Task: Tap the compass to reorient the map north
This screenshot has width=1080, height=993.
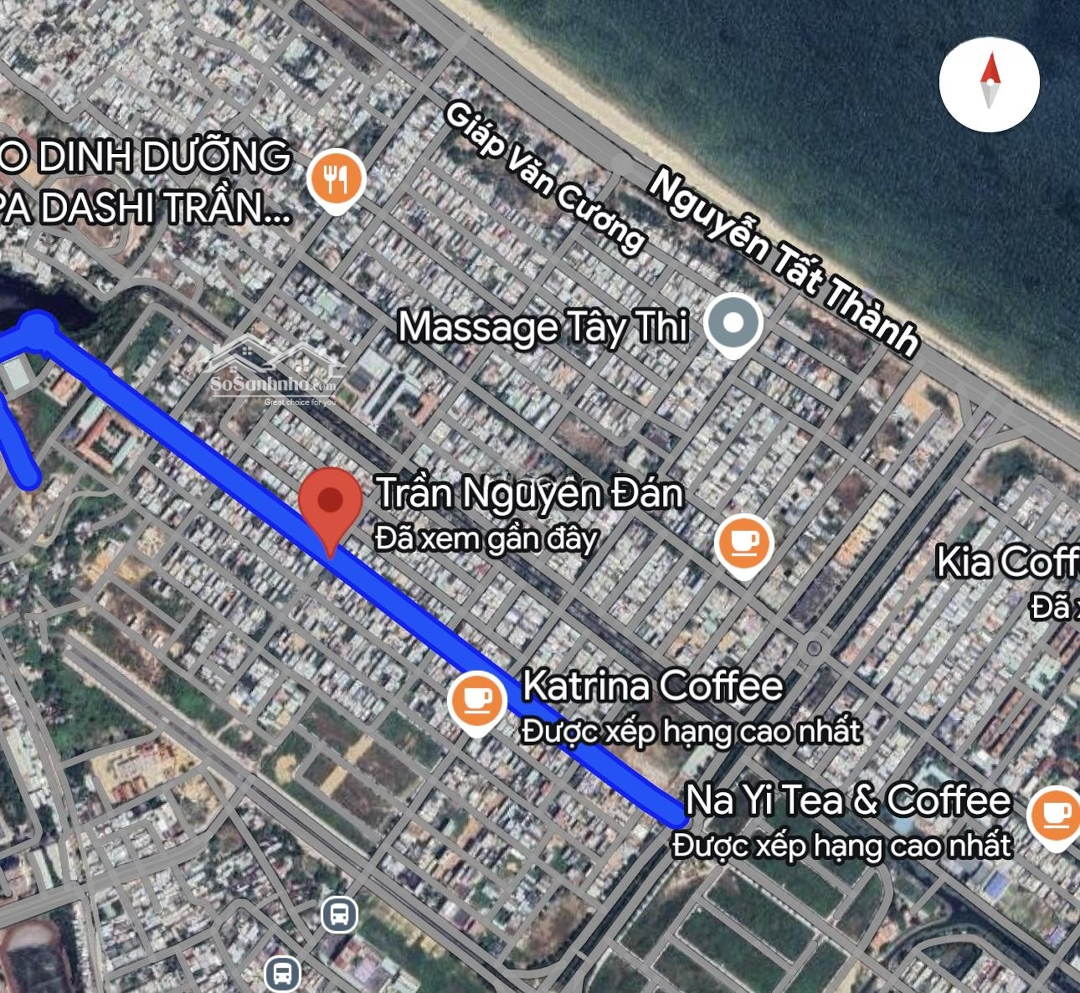Action: pos(989,82)
